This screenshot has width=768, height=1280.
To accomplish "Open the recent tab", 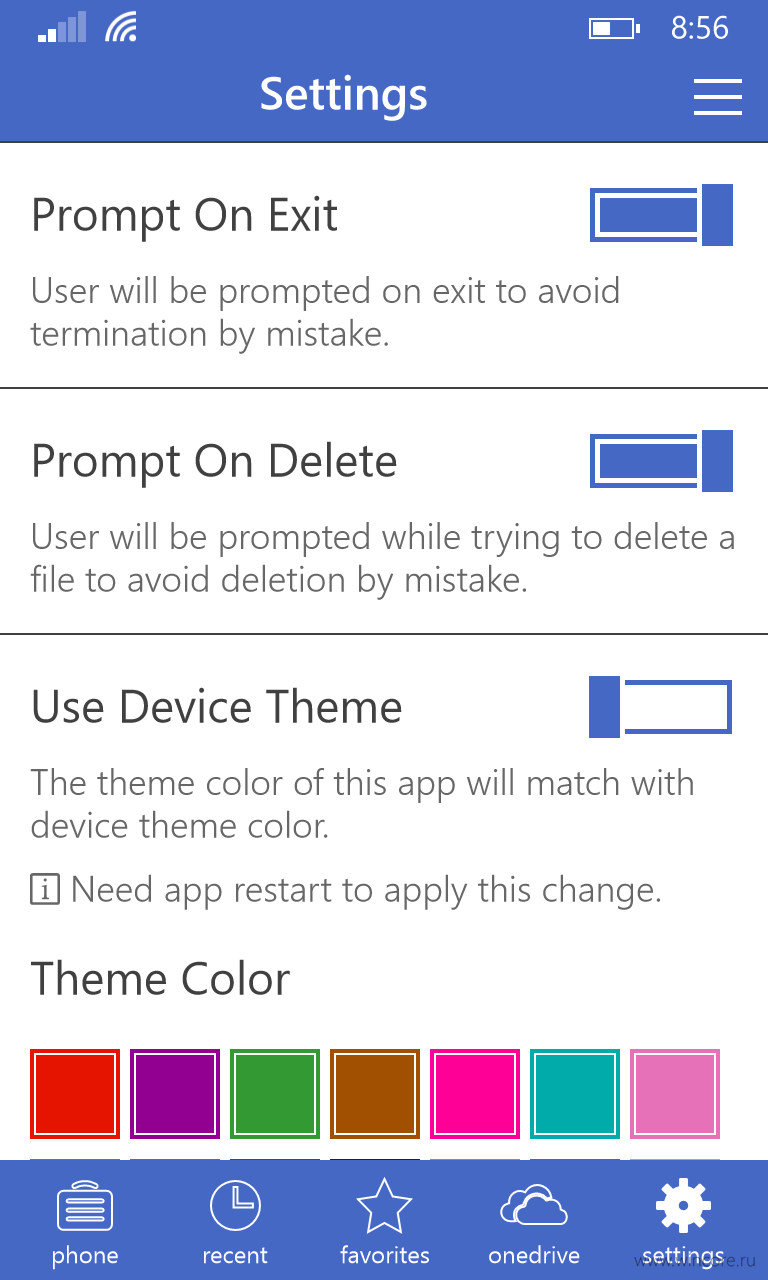I will click(x=235, y=1221).
